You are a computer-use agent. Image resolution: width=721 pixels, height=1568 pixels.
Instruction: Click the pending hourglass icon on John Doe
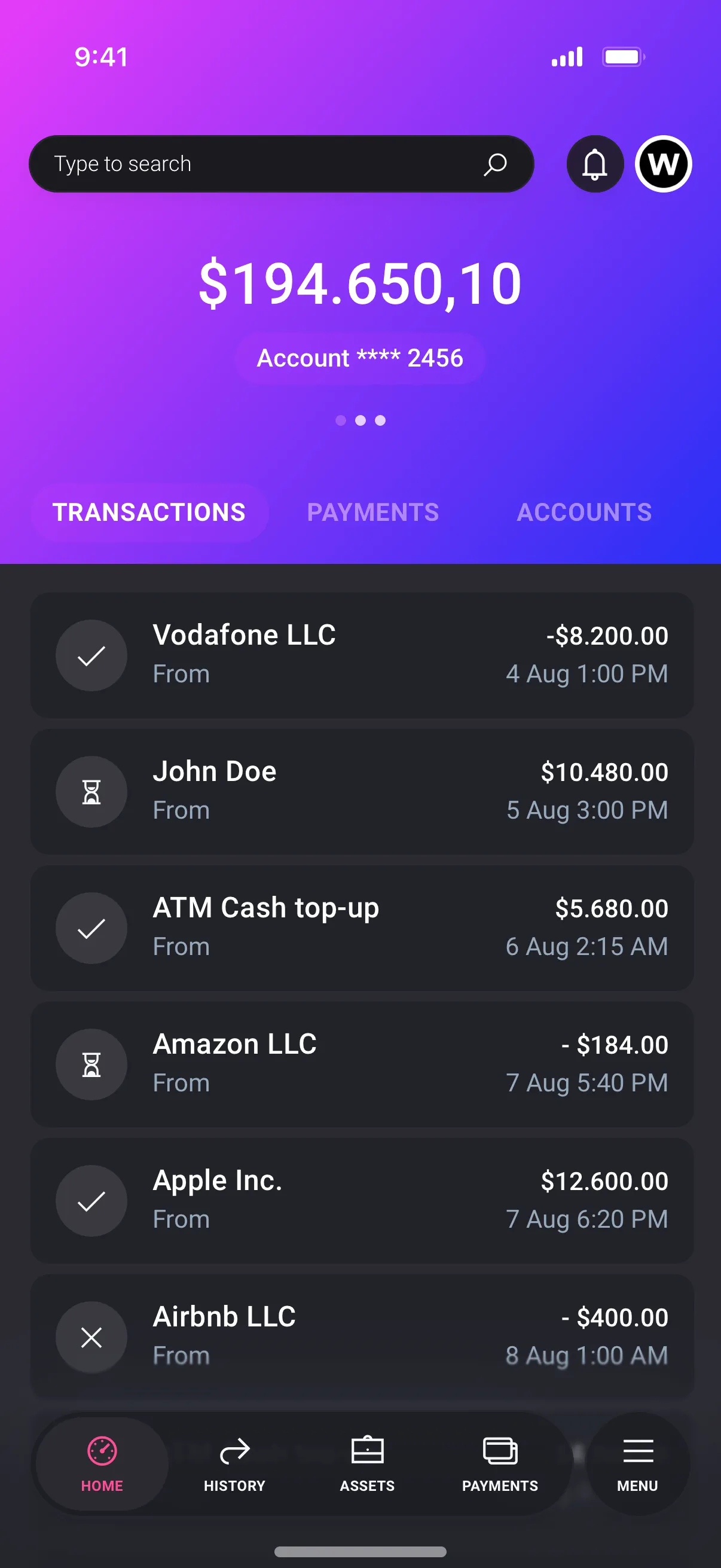click(x=91, y=791)
